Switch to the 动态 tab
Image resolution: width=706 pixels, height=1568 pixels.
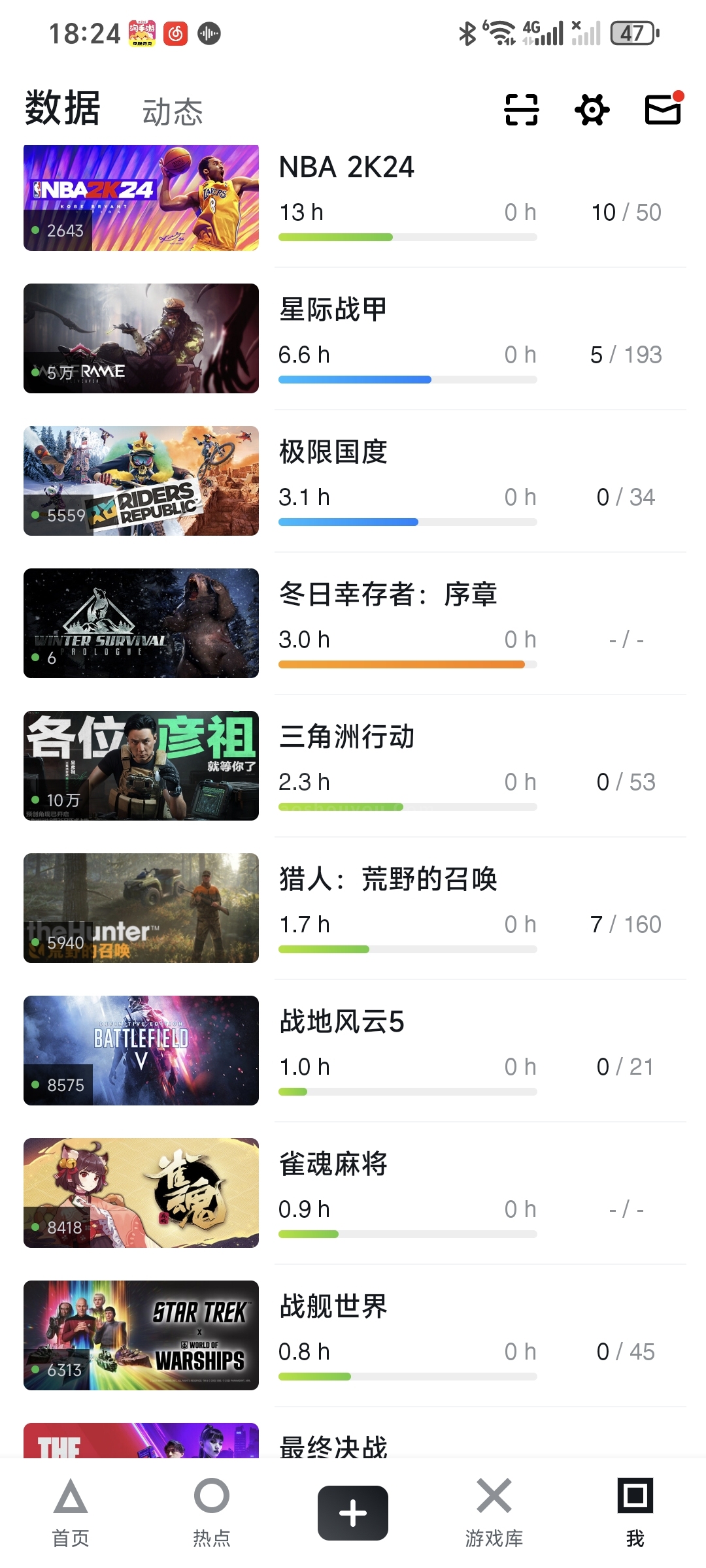[173, 112]
